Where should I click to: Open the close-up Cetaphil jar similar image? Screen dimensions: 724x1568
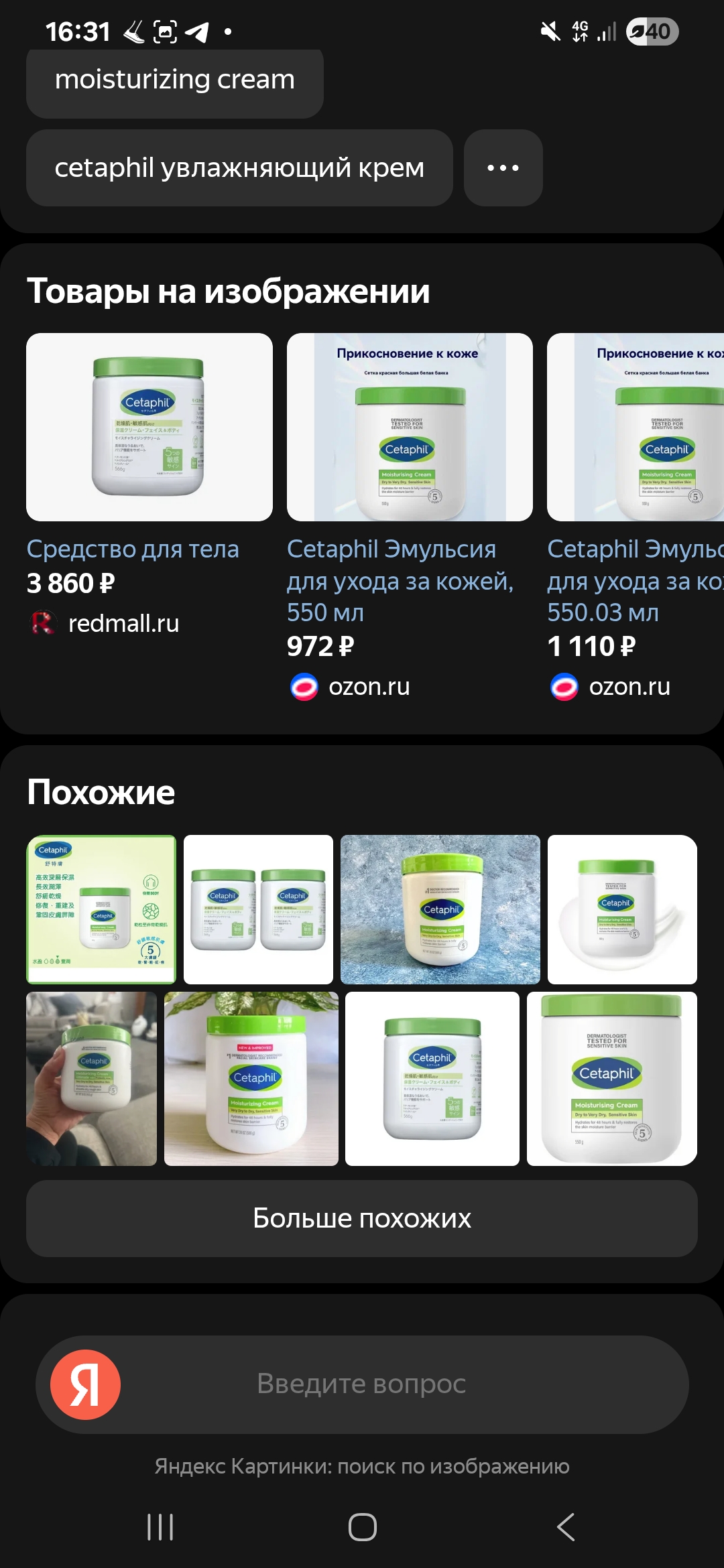pyautogui.click(x=612, y=1079)
